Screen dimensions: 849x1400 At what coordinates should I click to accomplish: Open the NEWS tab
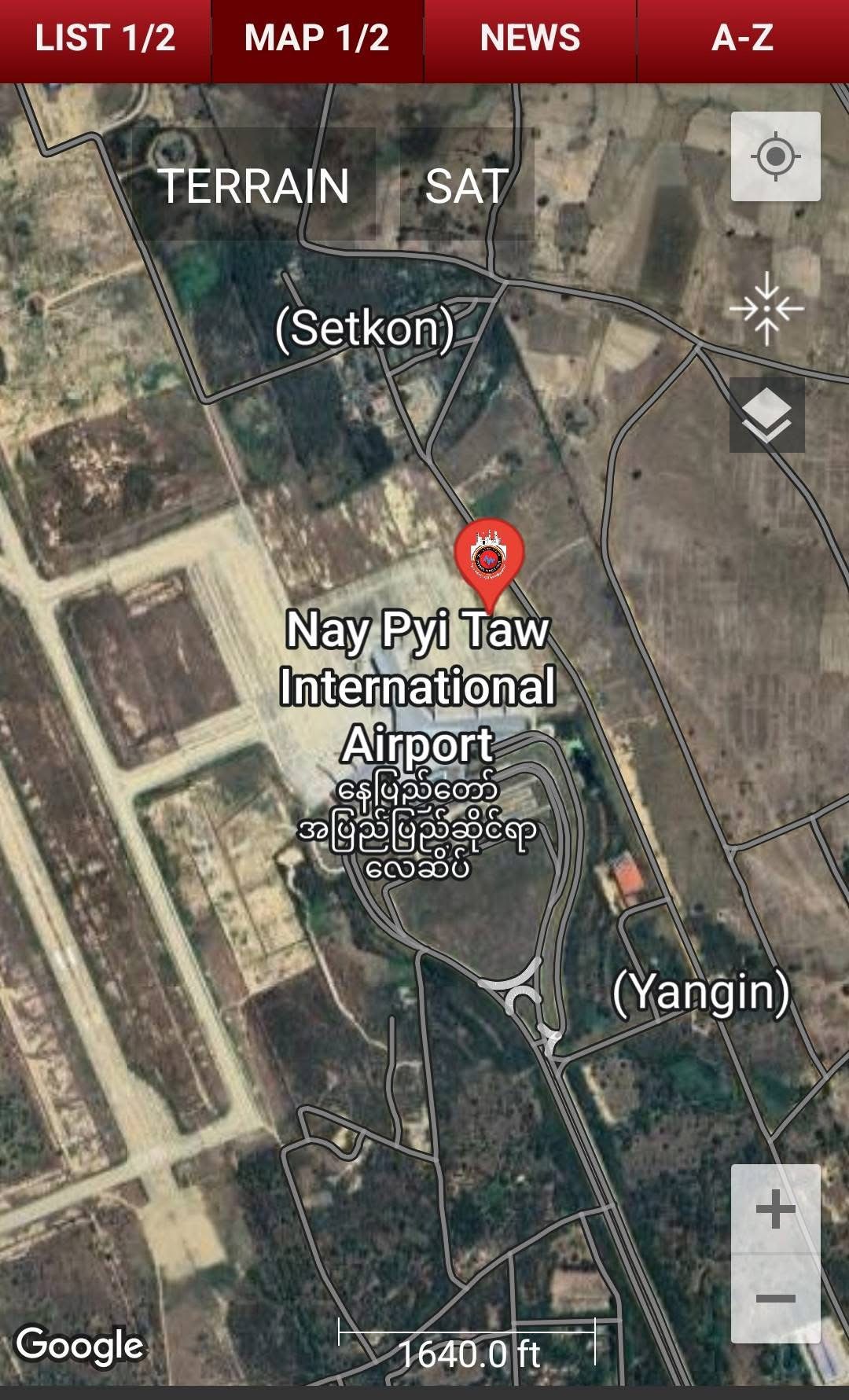530,39
